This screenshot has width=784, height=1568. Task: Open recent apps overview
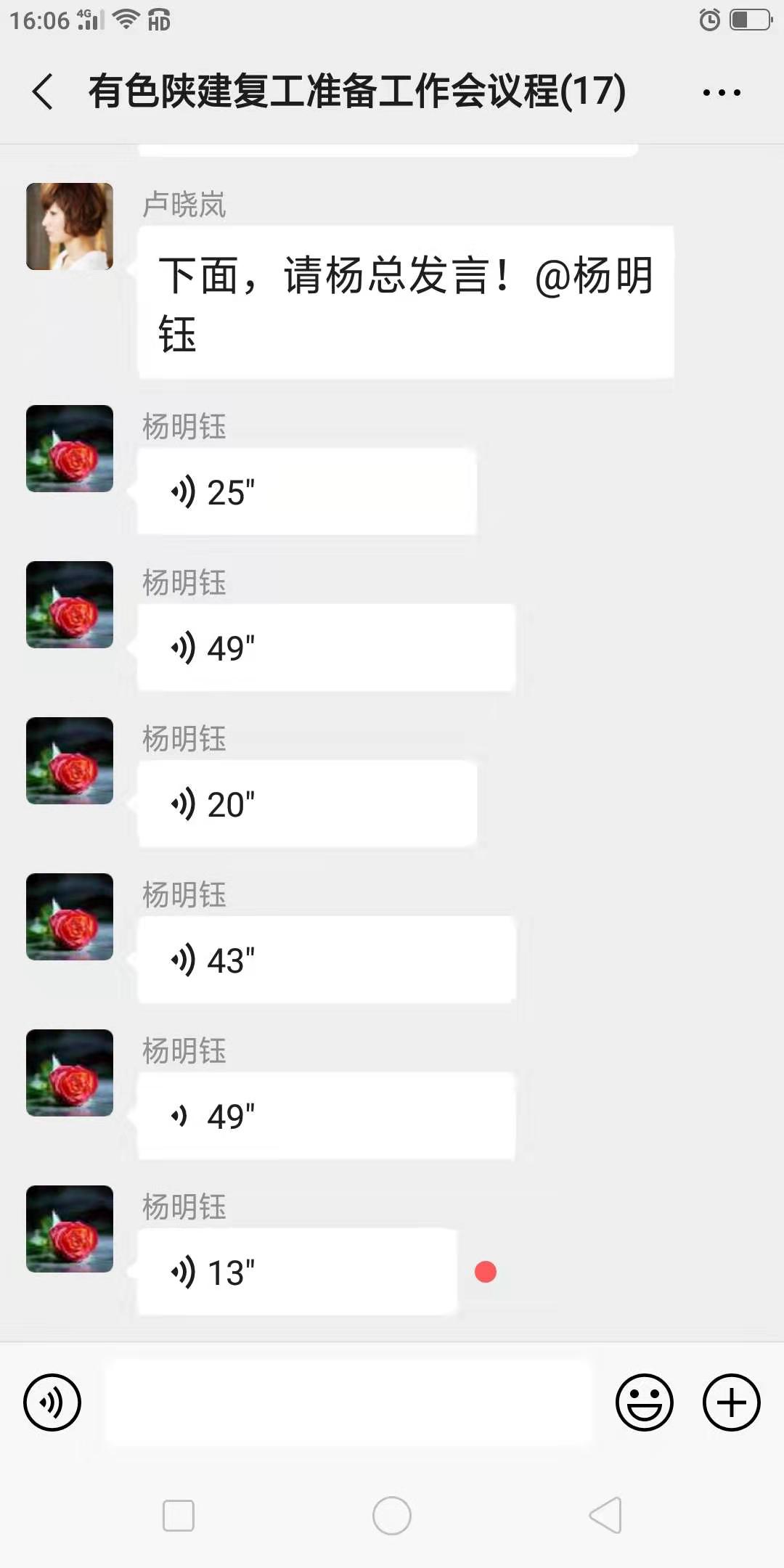click(x=179, y=1516)
